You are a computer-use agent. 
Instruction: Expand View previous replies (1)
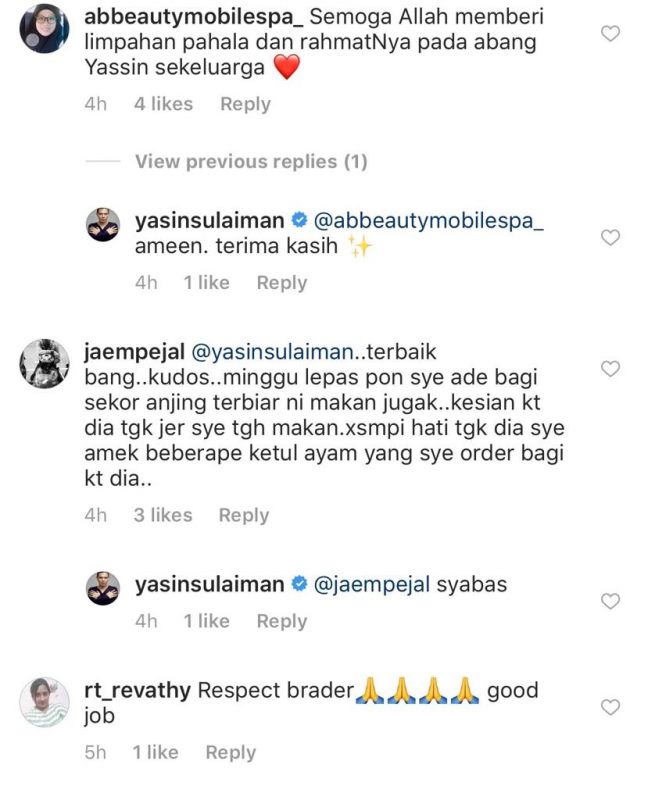[x=251, y=161]
